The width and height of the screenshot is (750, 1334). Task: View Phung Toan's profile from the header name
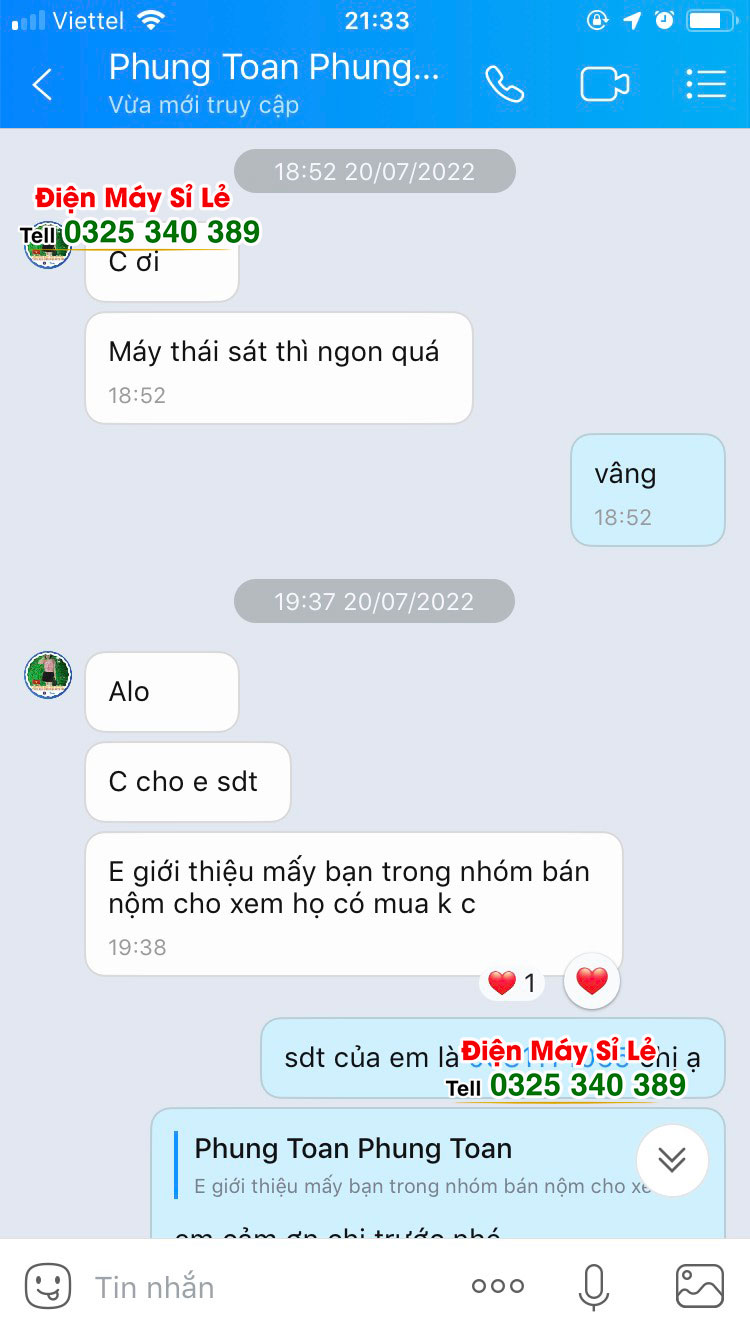click(x=273, y=68)
